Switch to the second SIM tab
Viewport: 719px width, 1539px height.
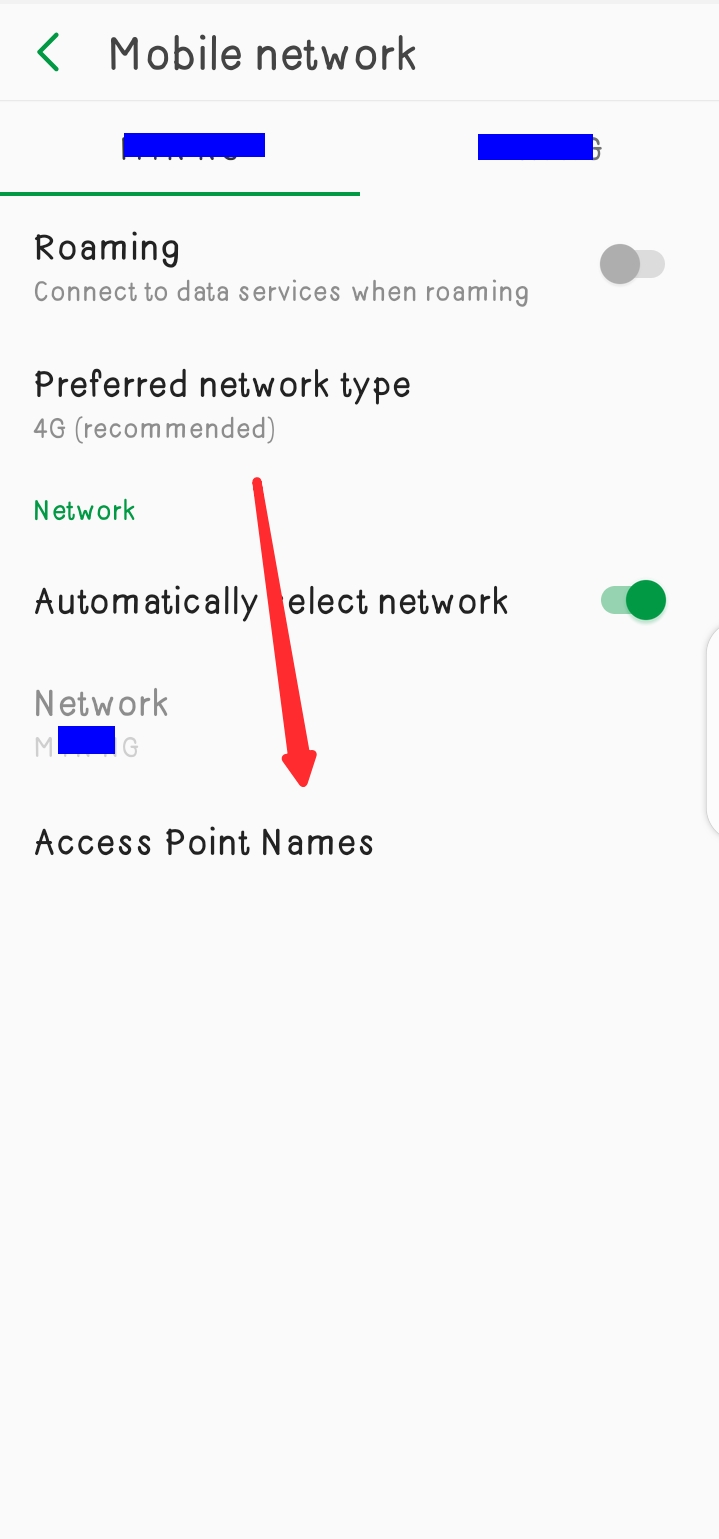click(x=539, y=148)
